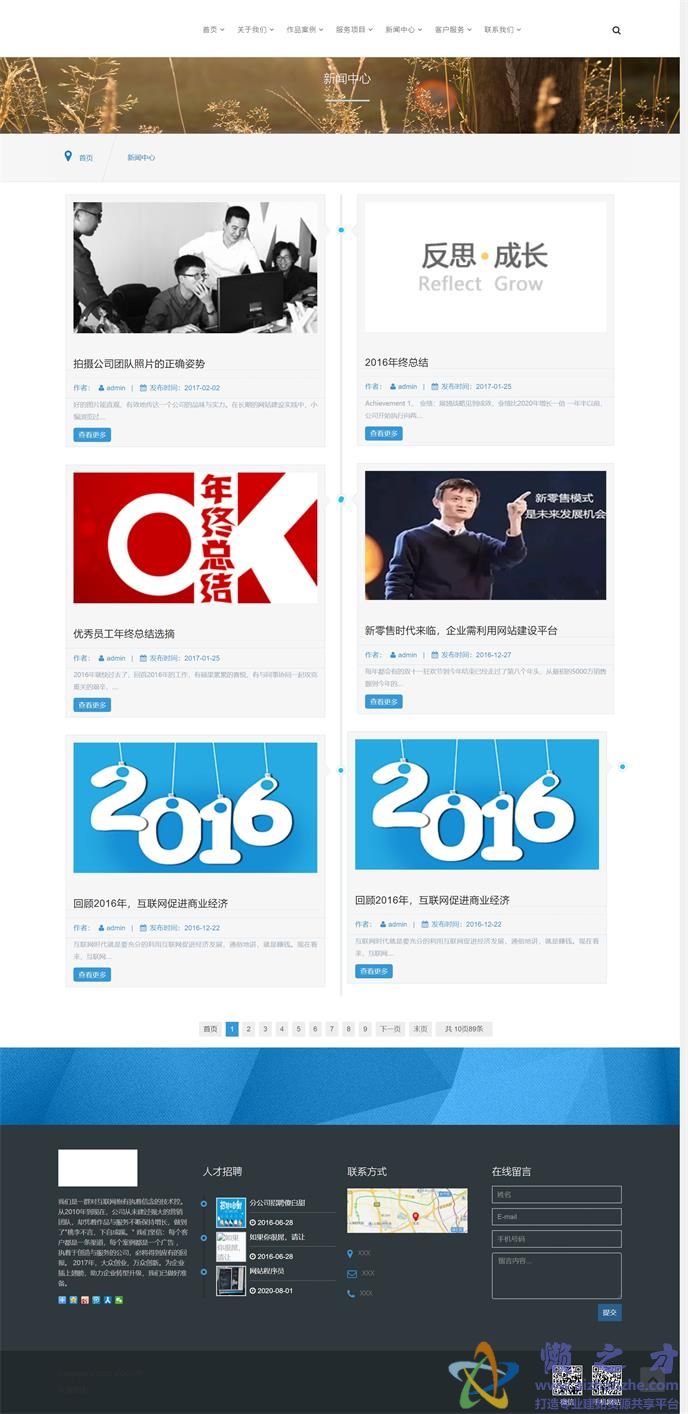Submit the form with 提交

tap(609, 1313)
